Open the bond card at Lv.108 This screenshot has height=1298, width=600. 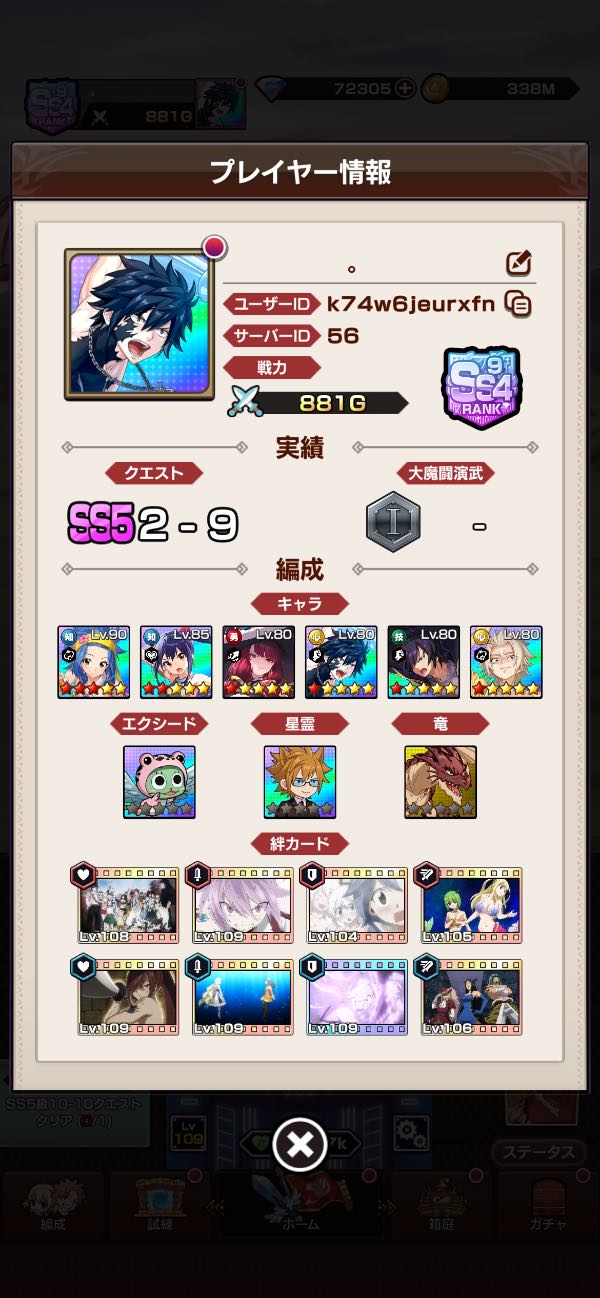(x=127, y=905)
